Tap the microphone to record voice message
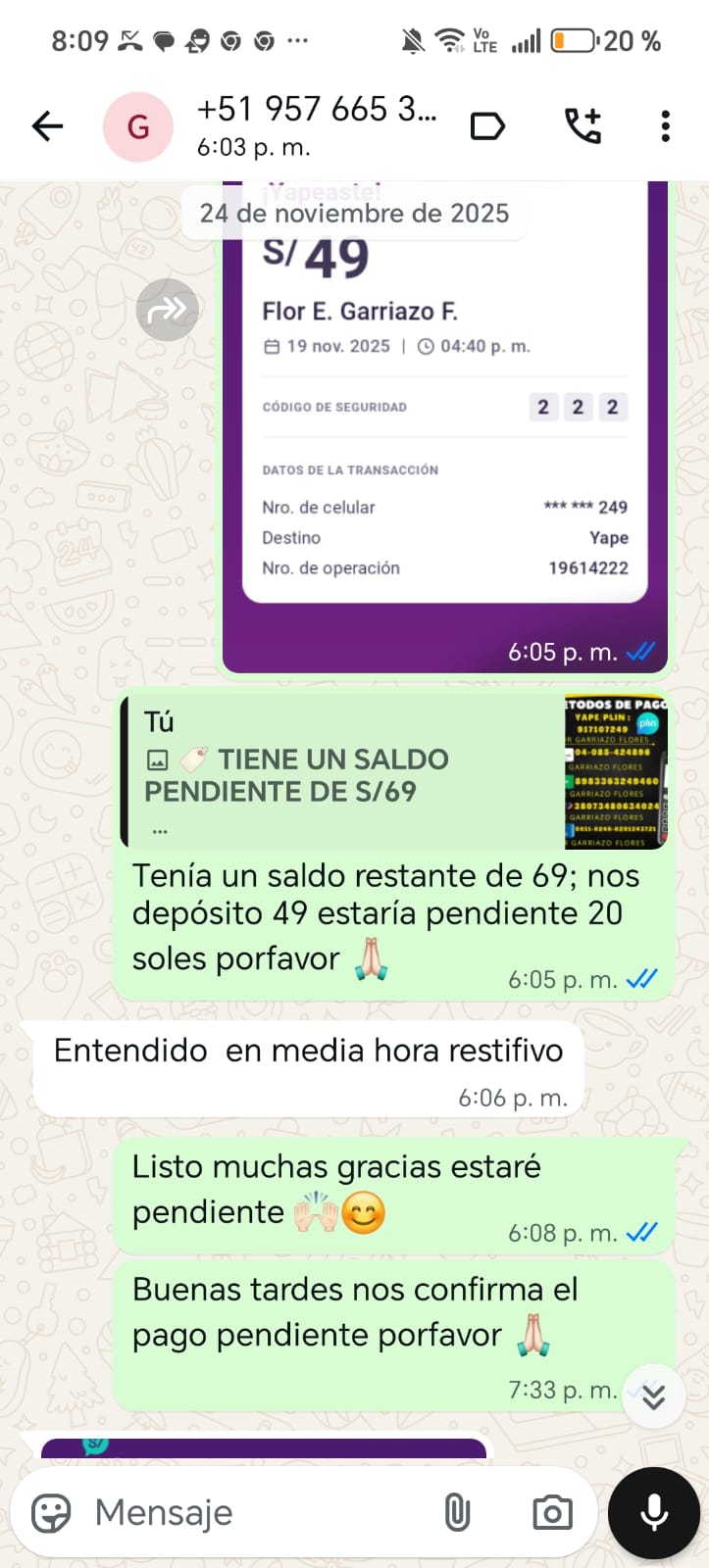Image resolution: width=709 pixels, height=1568 pixels. pos(653,1513)
